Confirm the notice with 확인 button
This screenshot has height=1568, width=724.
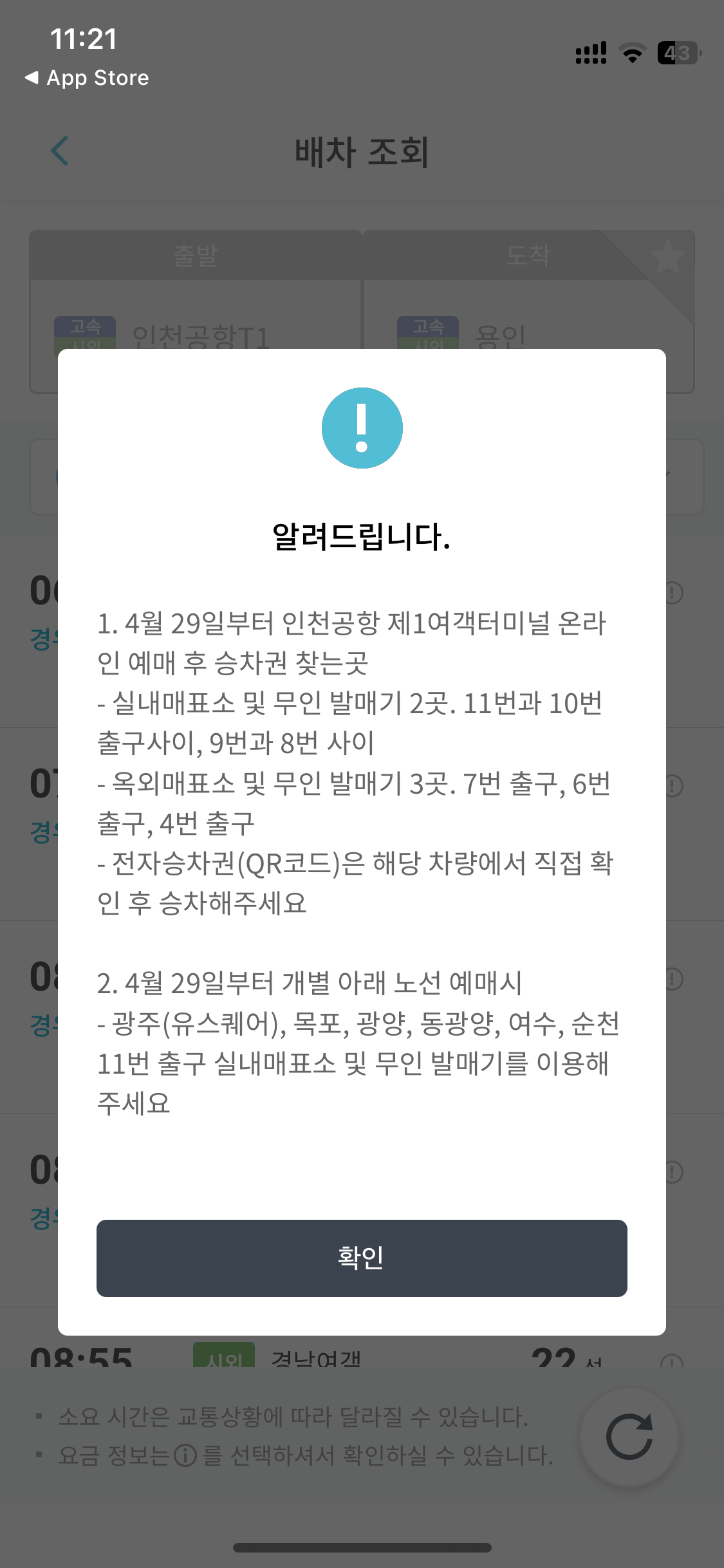pyautogui.click(x=362, y=1258)
